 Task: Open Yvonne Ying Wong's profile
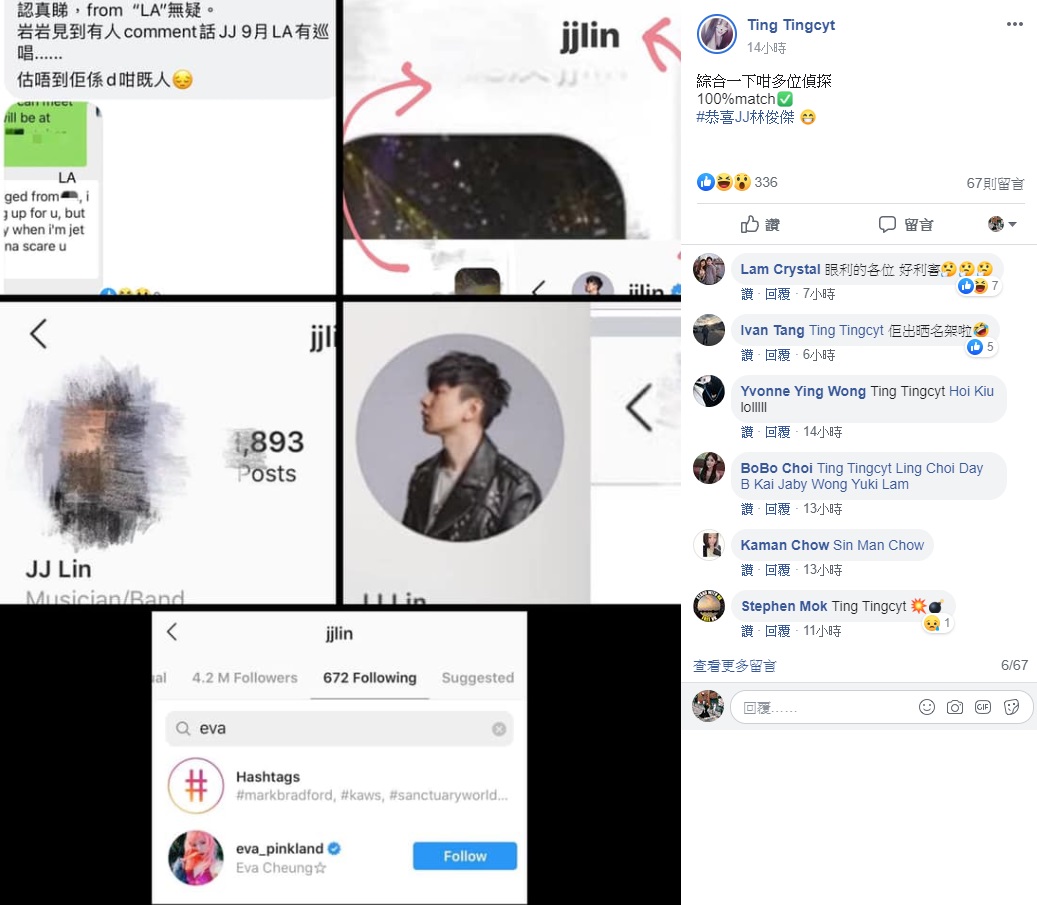[x=803, y=391]
